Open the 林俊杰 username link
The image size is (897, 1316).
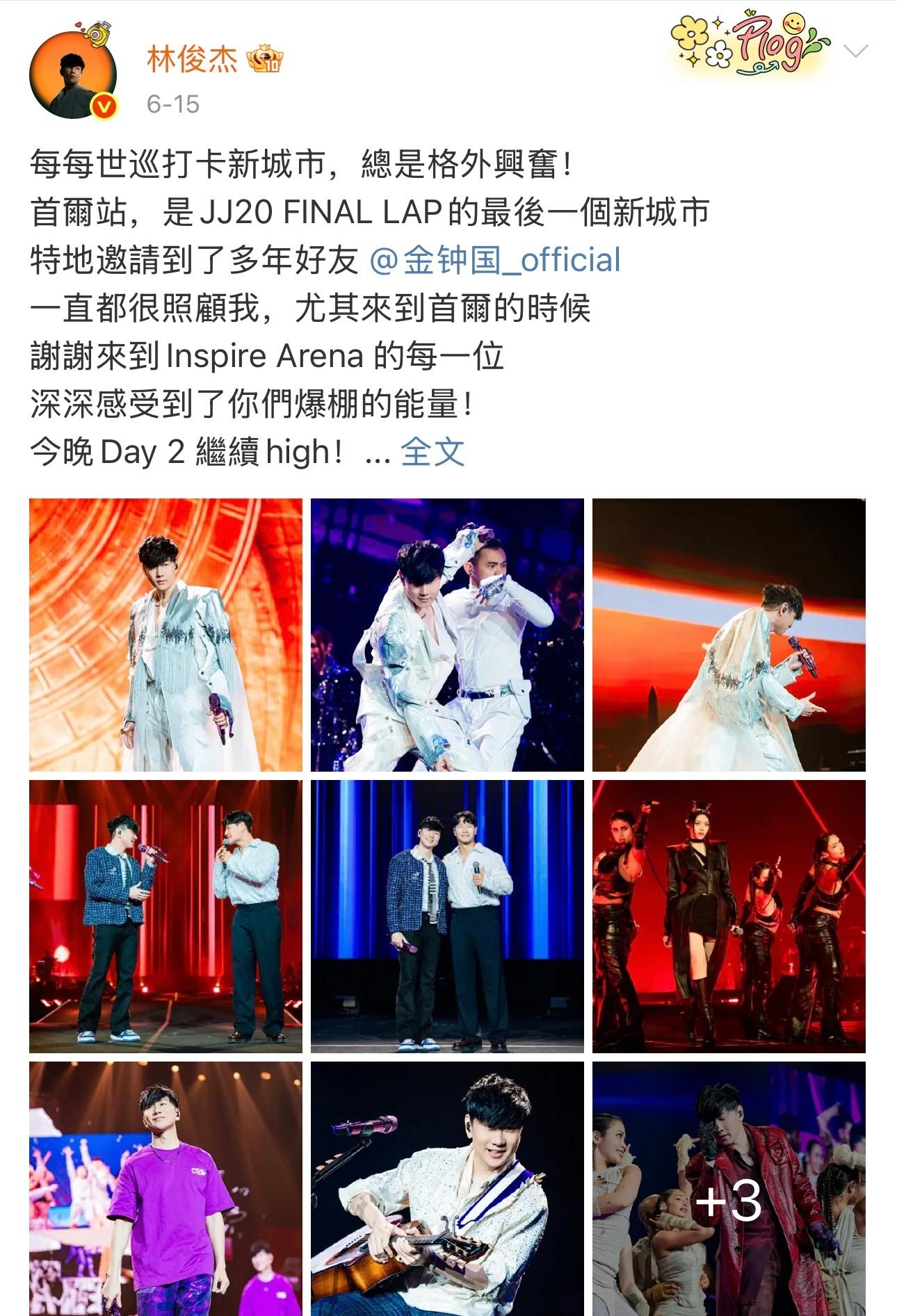click(192, 59)
